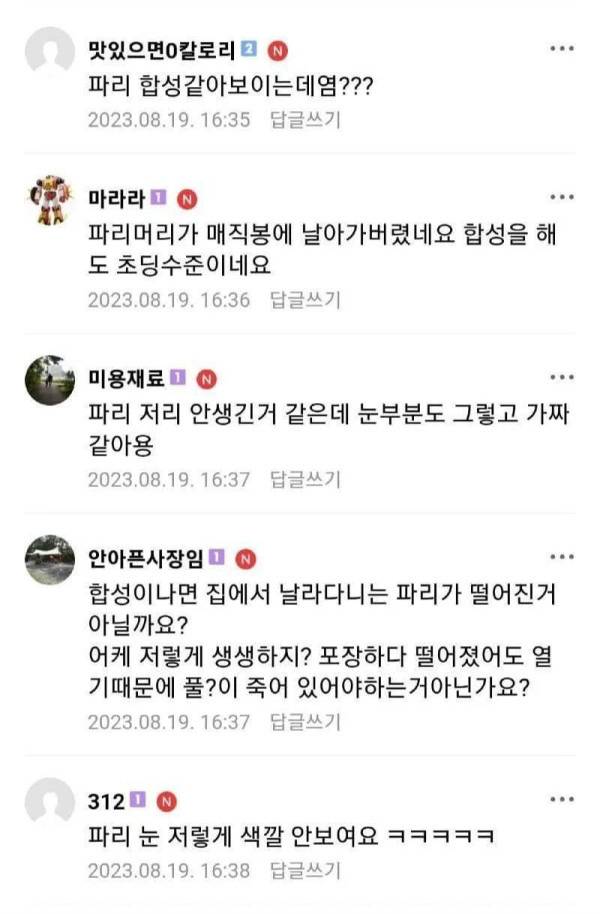Select 답글쓰기 under 안아픈사장임's comment

tap(305, 721)
